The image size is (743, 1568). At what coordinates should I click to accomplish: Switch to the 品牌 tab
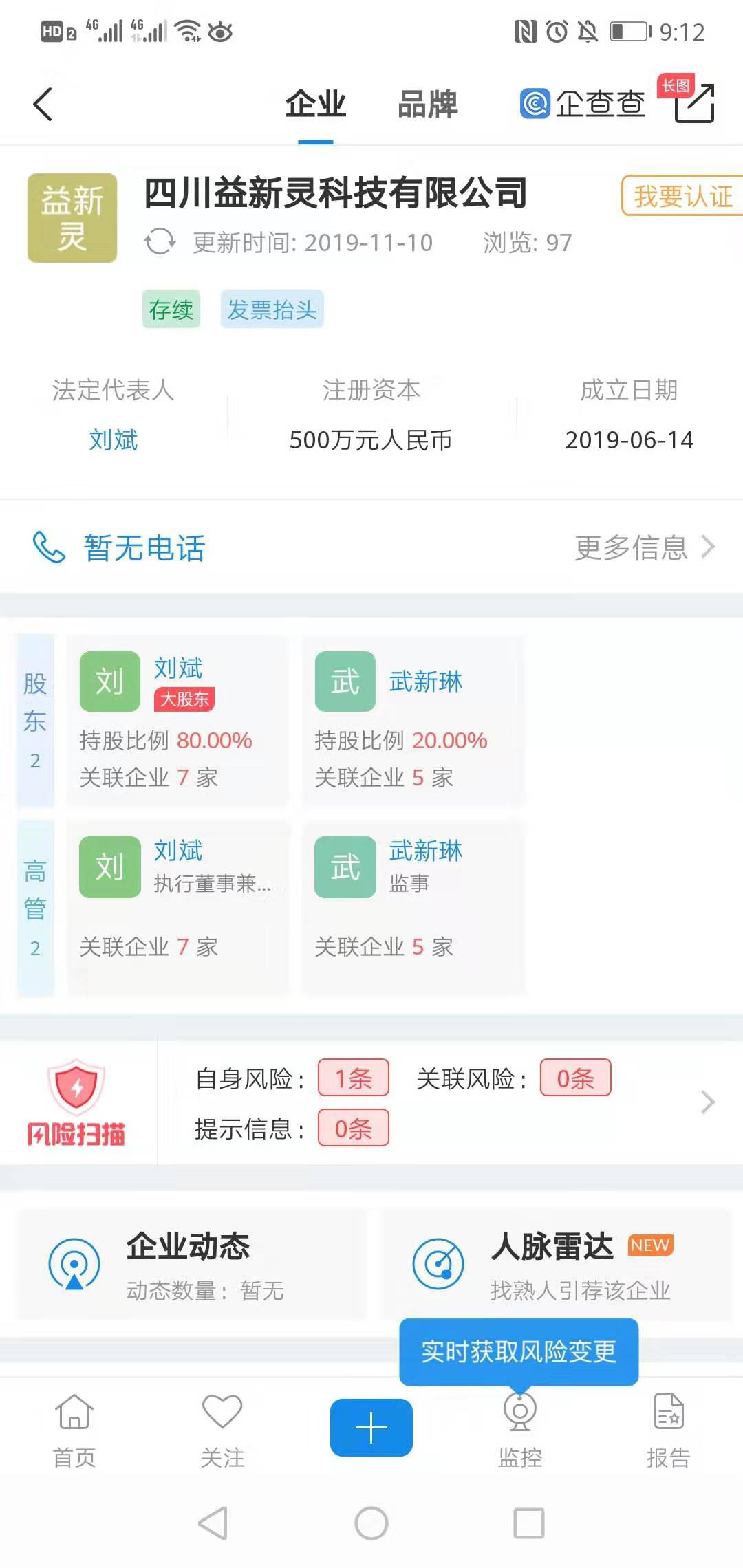(427, 105)
